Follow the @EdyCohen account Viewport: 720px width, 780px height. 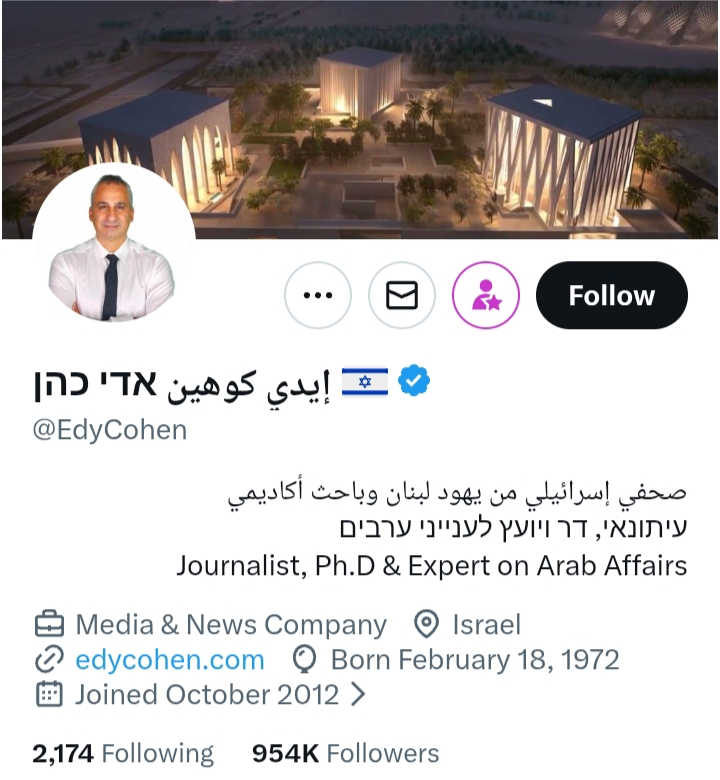pyautogui.click(x=611, y=295)
